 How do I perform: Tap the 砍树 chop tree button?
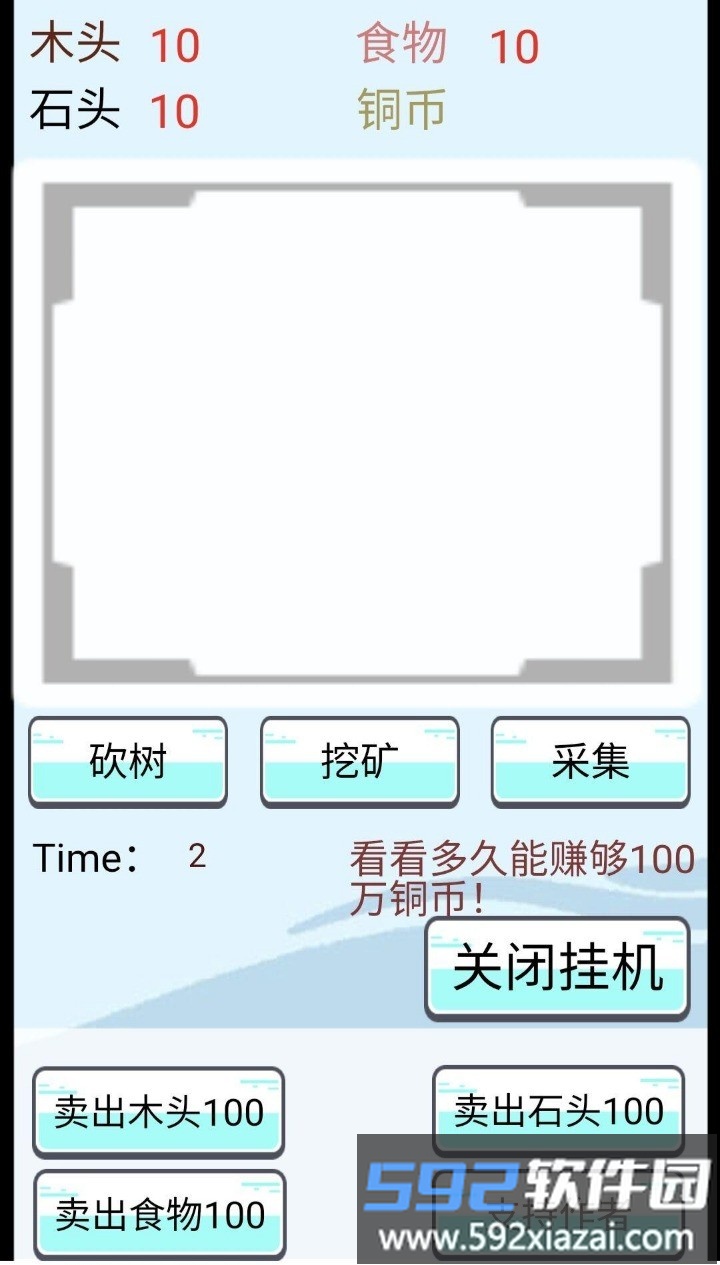128,762
